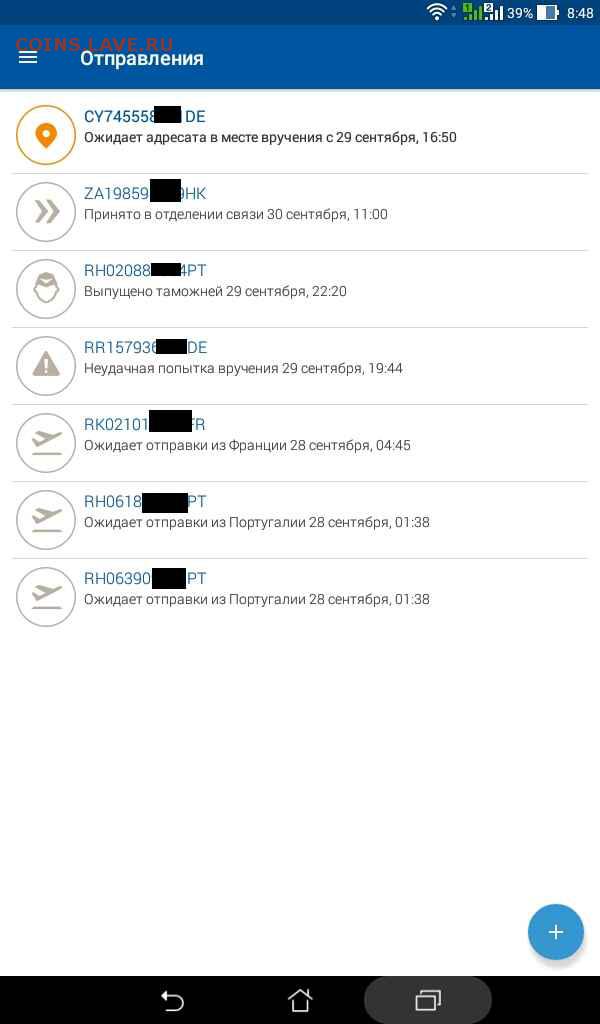The width and height of the screenshot is (600, 1024).
Task: View shipment RH0618 from Portugal
Action: click(300, 520)
